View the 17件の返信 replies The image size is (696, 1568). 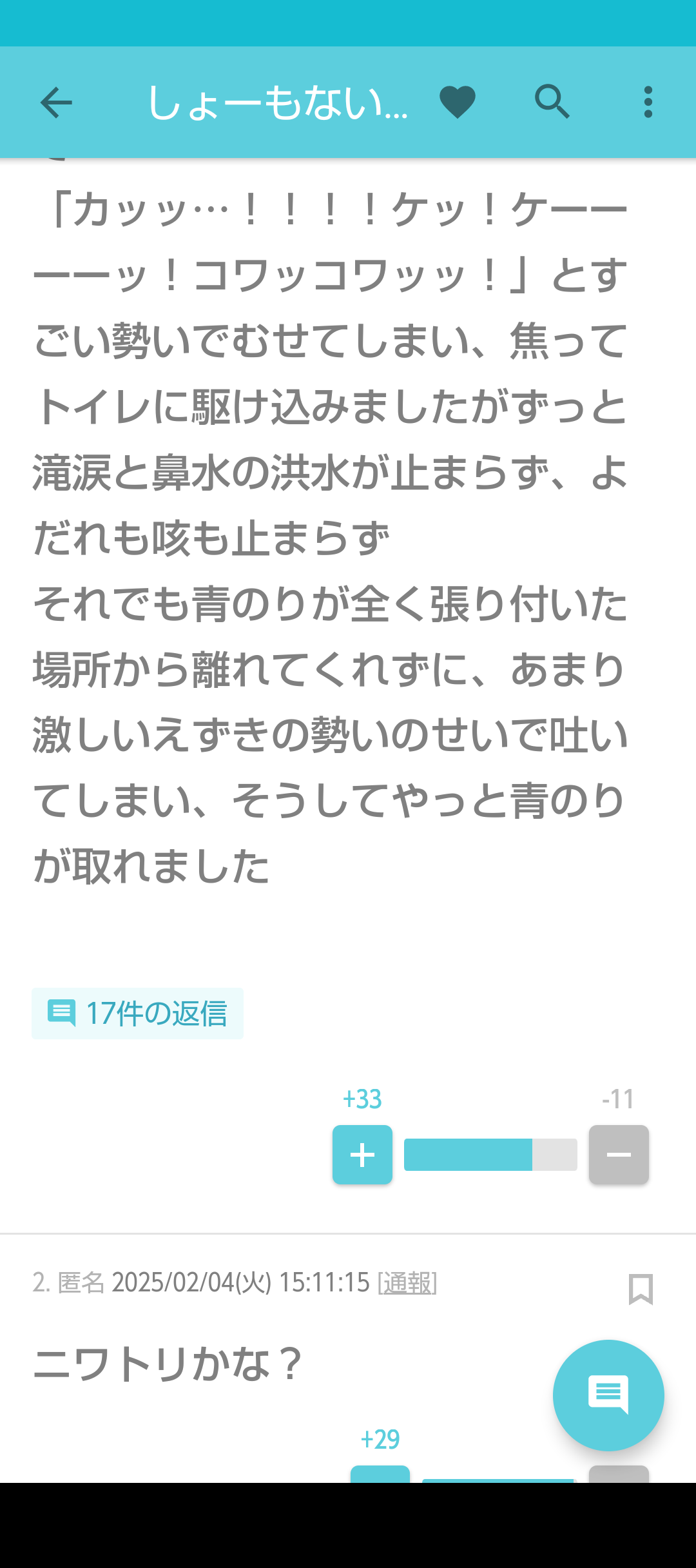pos(137,1014)
